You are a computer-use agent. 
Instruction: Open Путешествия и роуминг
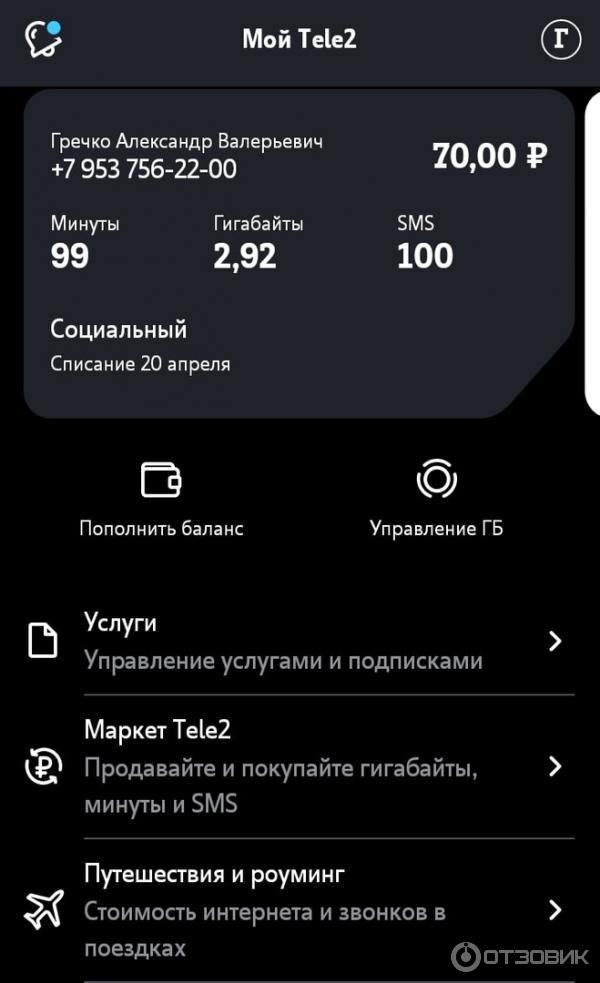coord(300,910)
